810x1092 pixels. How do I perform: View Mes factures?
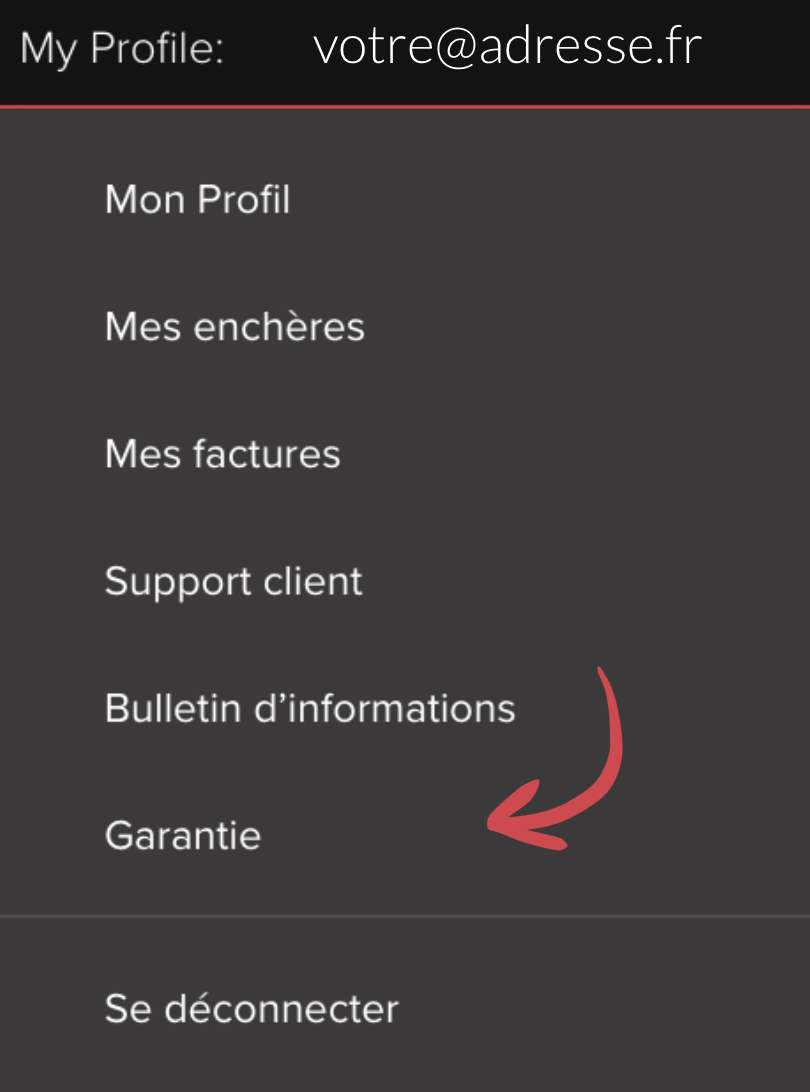pyautogui.click(x=222, y=454)
